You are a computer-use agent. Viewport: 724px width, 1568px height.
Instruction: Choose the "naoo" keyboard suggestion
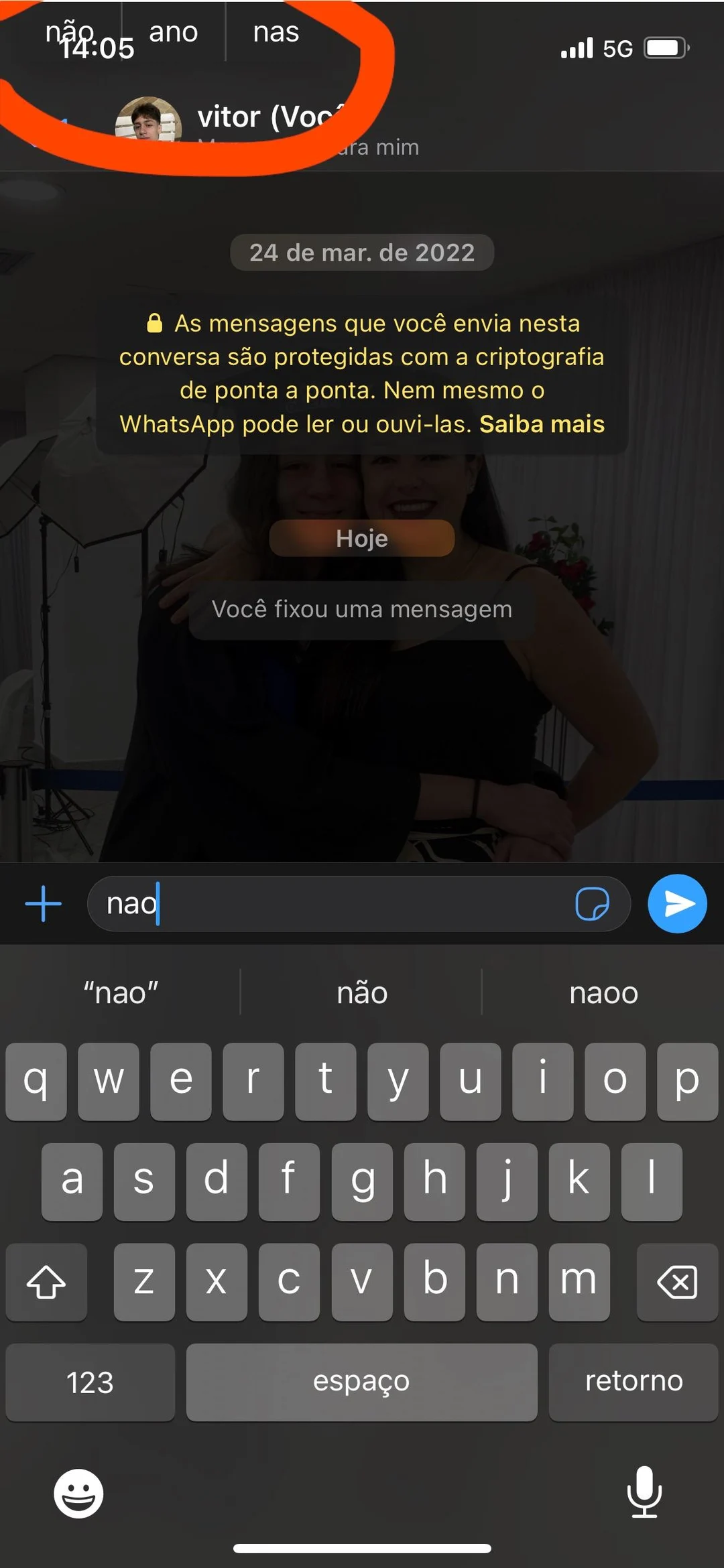[603, 992]
